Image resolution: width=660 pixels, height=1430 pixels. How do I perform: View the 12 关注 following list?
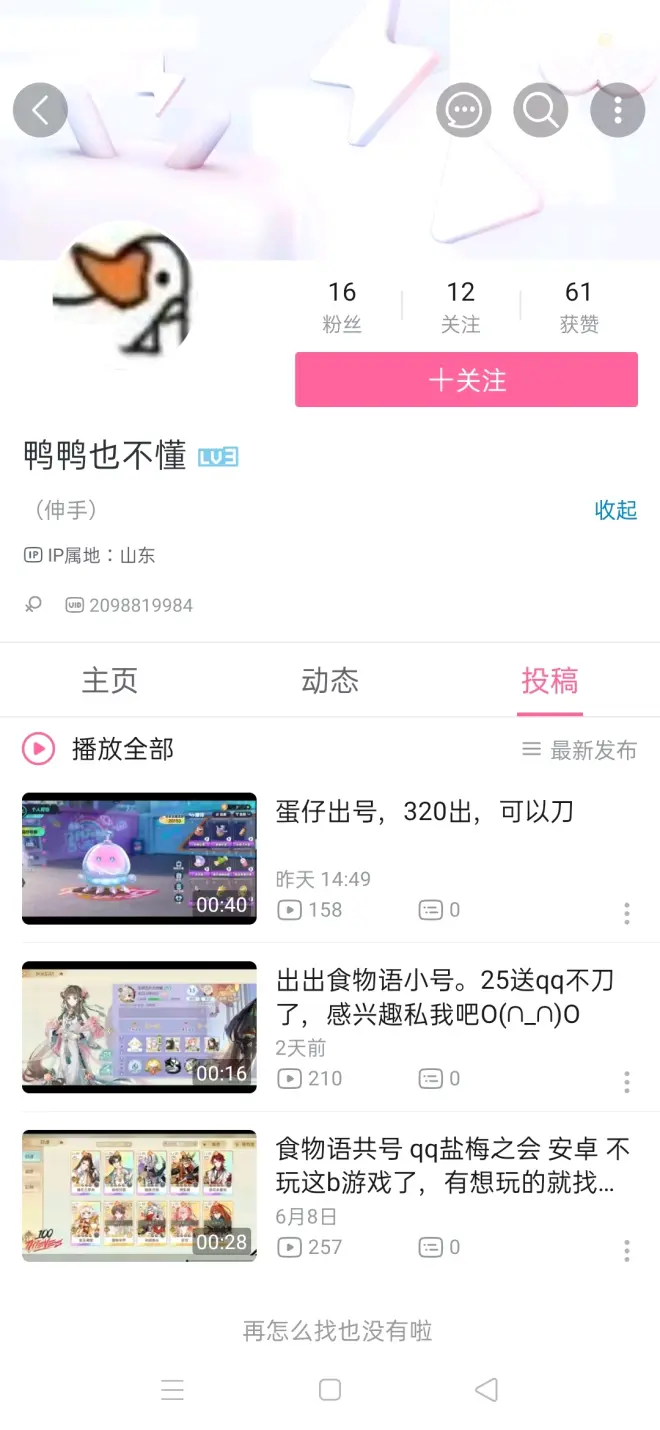(x=460, y=306)
